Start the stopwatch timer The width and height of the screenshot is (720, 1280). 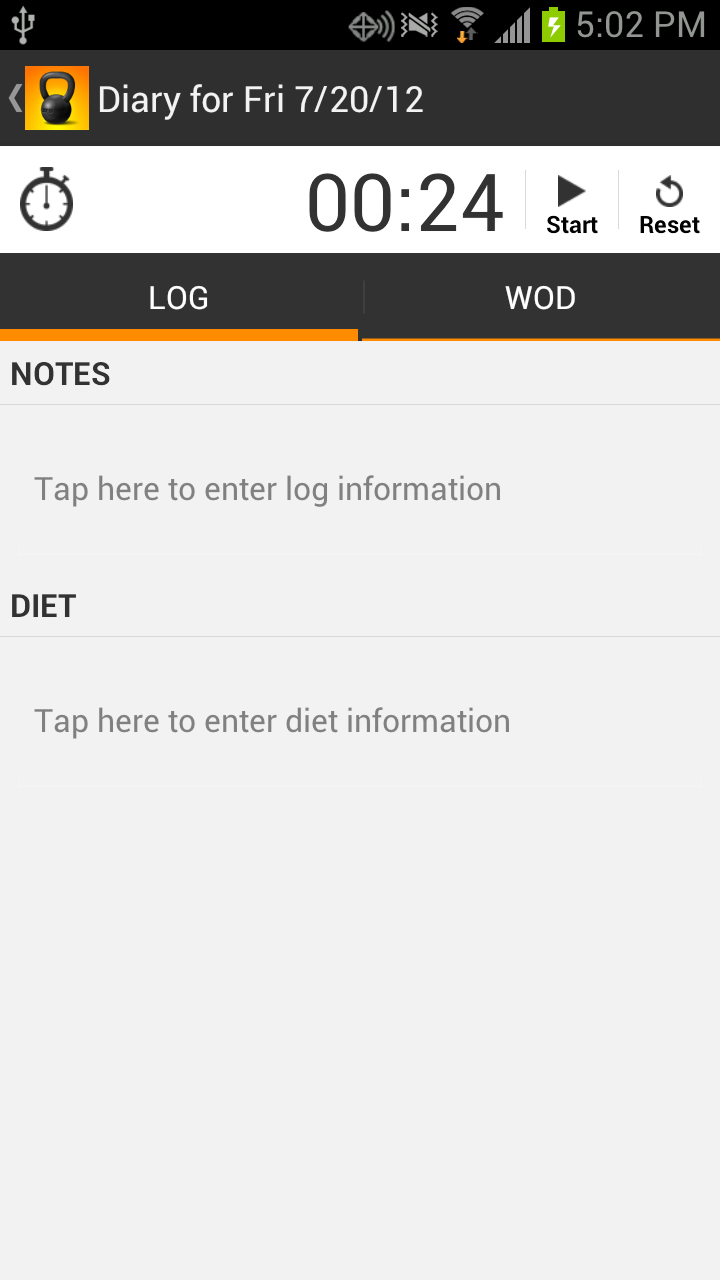pyautogui.click(x=571, y=203)
